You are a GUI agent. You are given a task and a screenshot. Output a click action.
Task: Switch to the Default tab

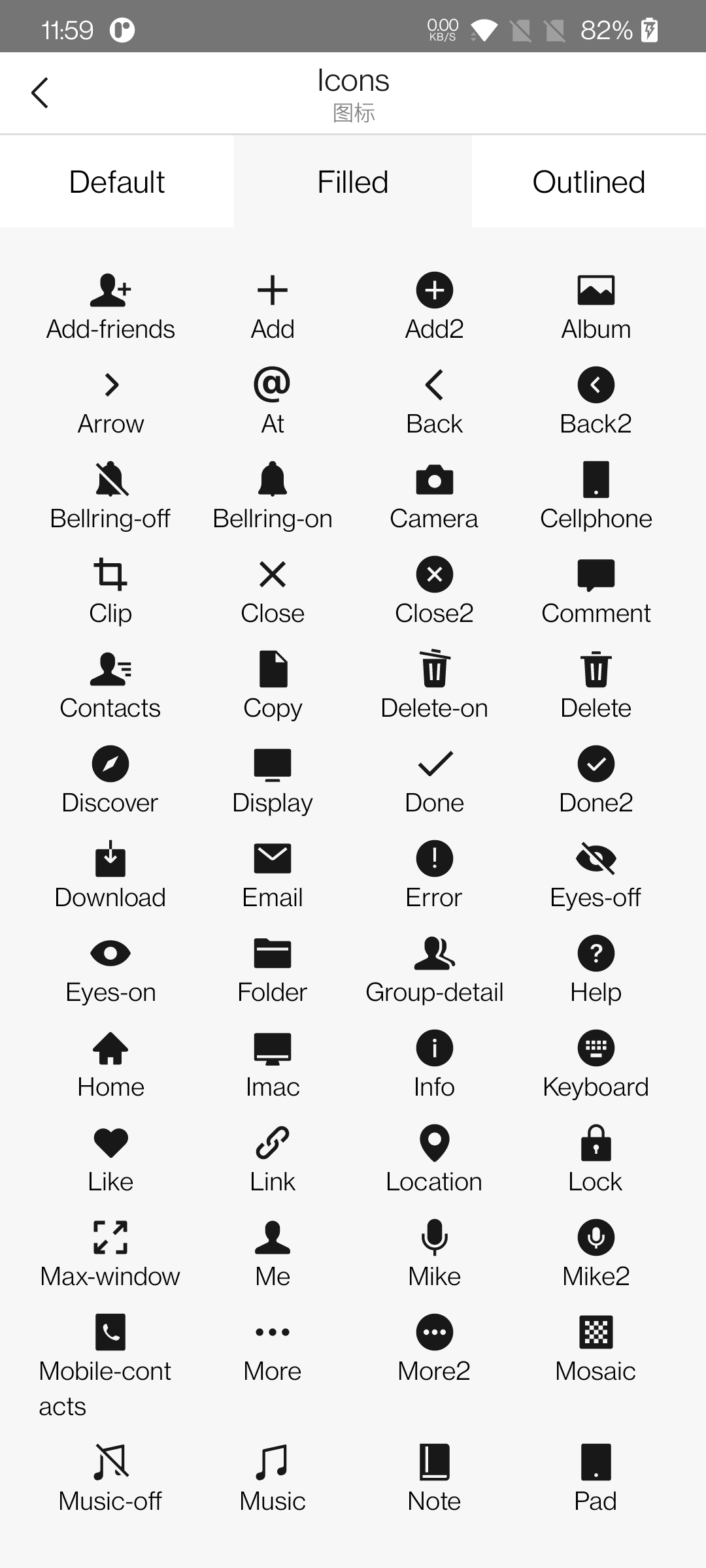pos(117,182)
